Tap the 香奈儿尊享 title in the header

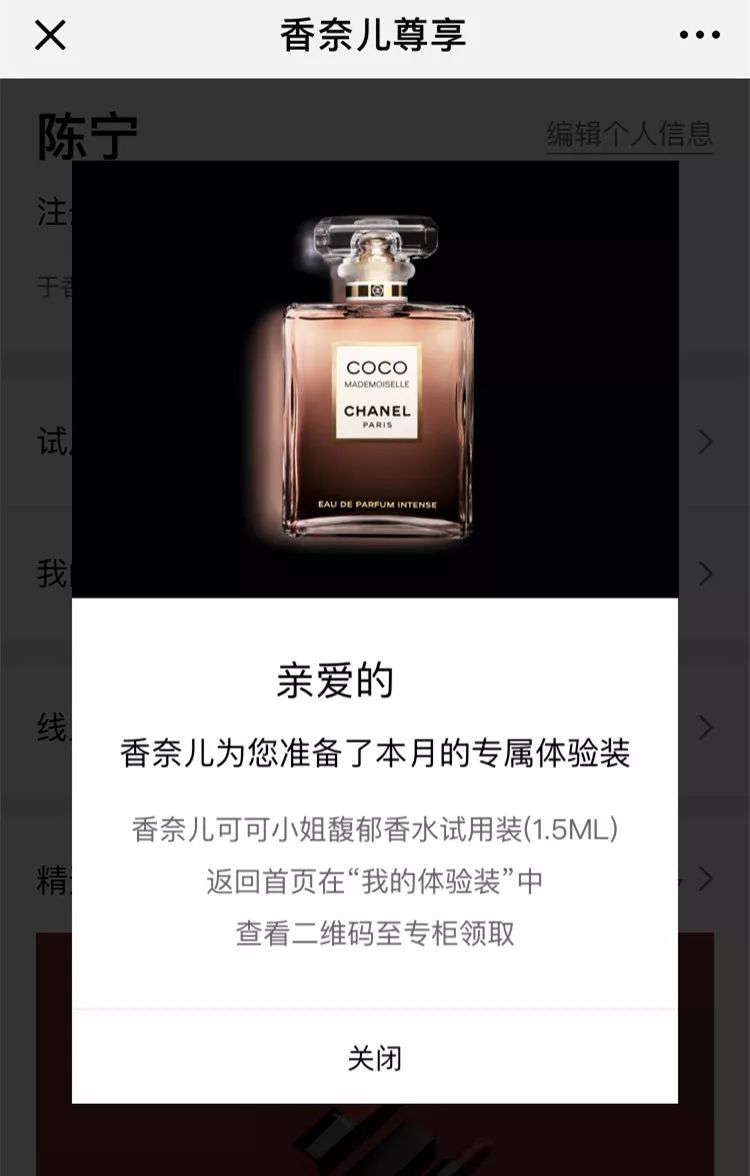click(375, 33)
